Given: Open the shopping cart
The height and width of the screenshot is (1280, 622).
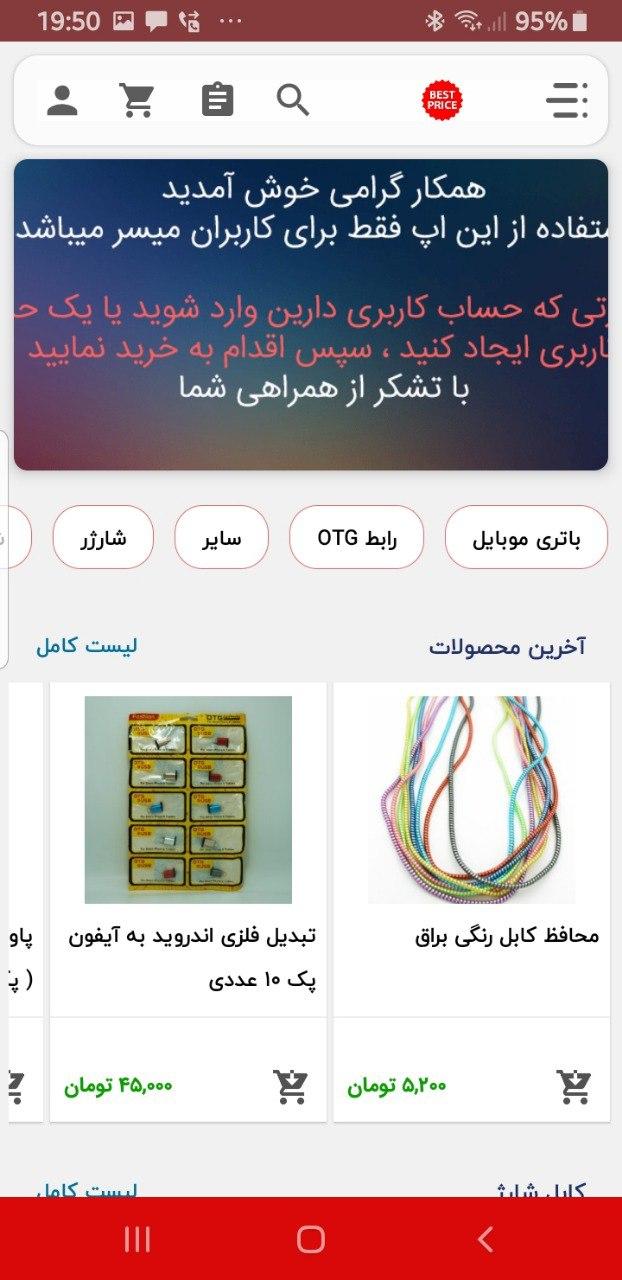Looking at the screenshot, I should 138,100.
